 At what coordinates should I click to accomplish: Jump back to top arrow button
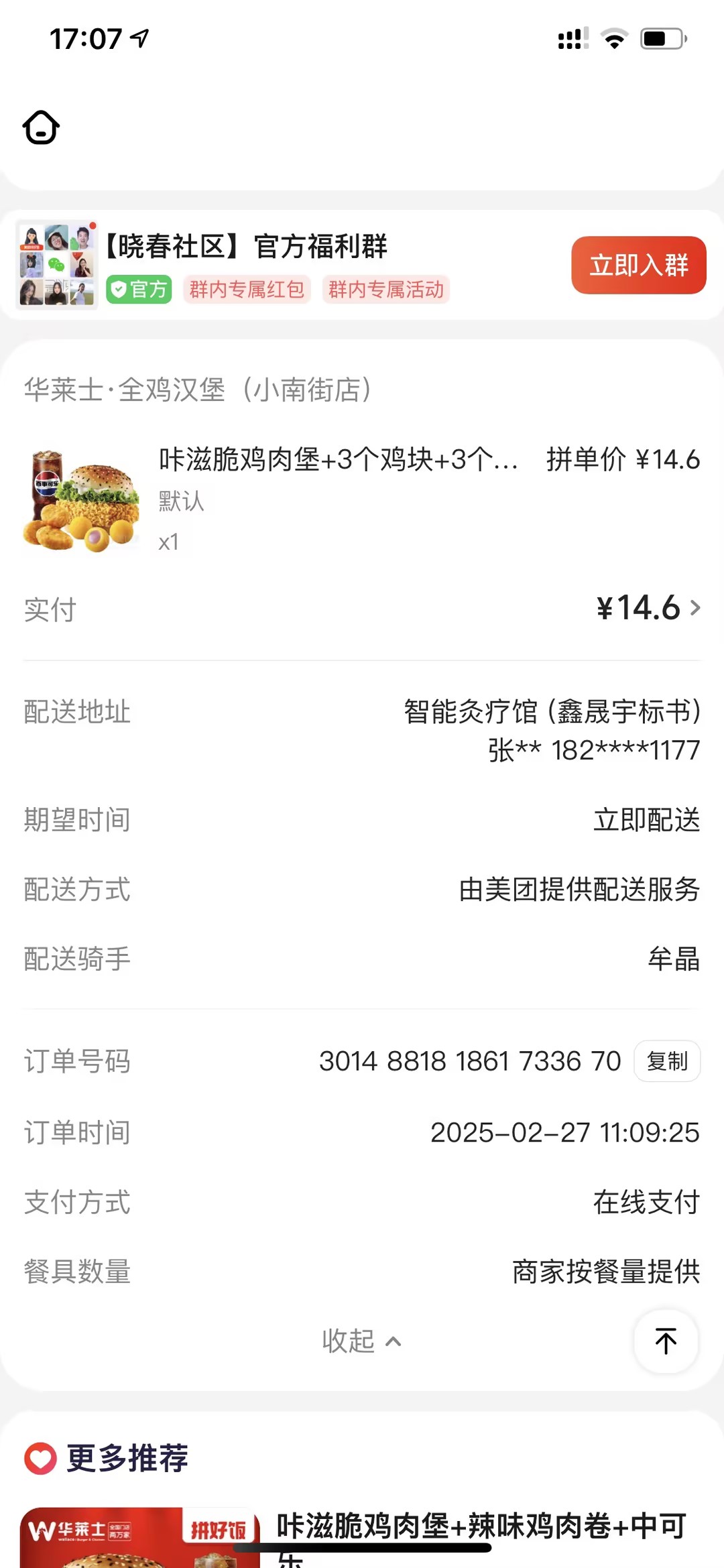666,1341
